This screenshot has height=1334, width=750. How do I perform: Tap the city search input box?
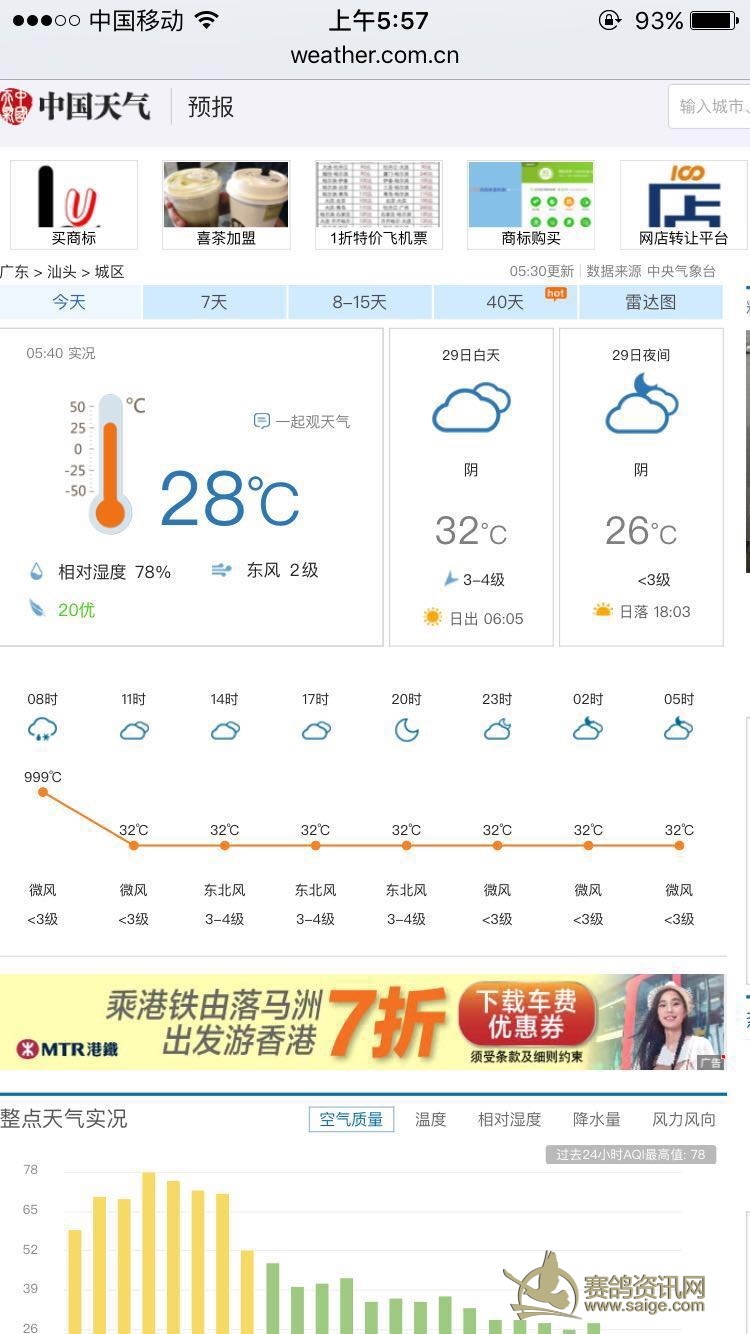(x=710, y=106)
